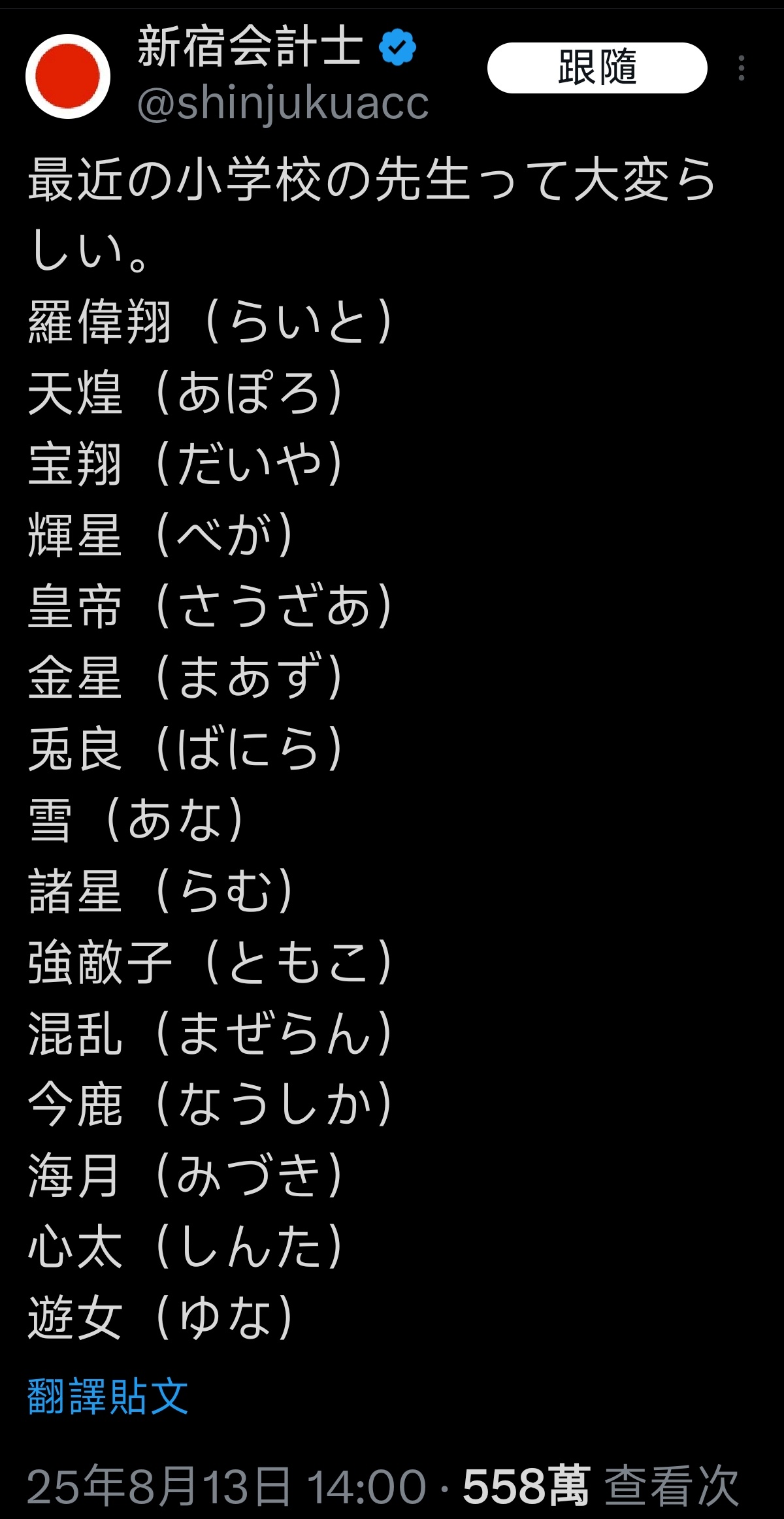Tap the 跟隨 follow button

pyautogui.click(x=597, y=68)
